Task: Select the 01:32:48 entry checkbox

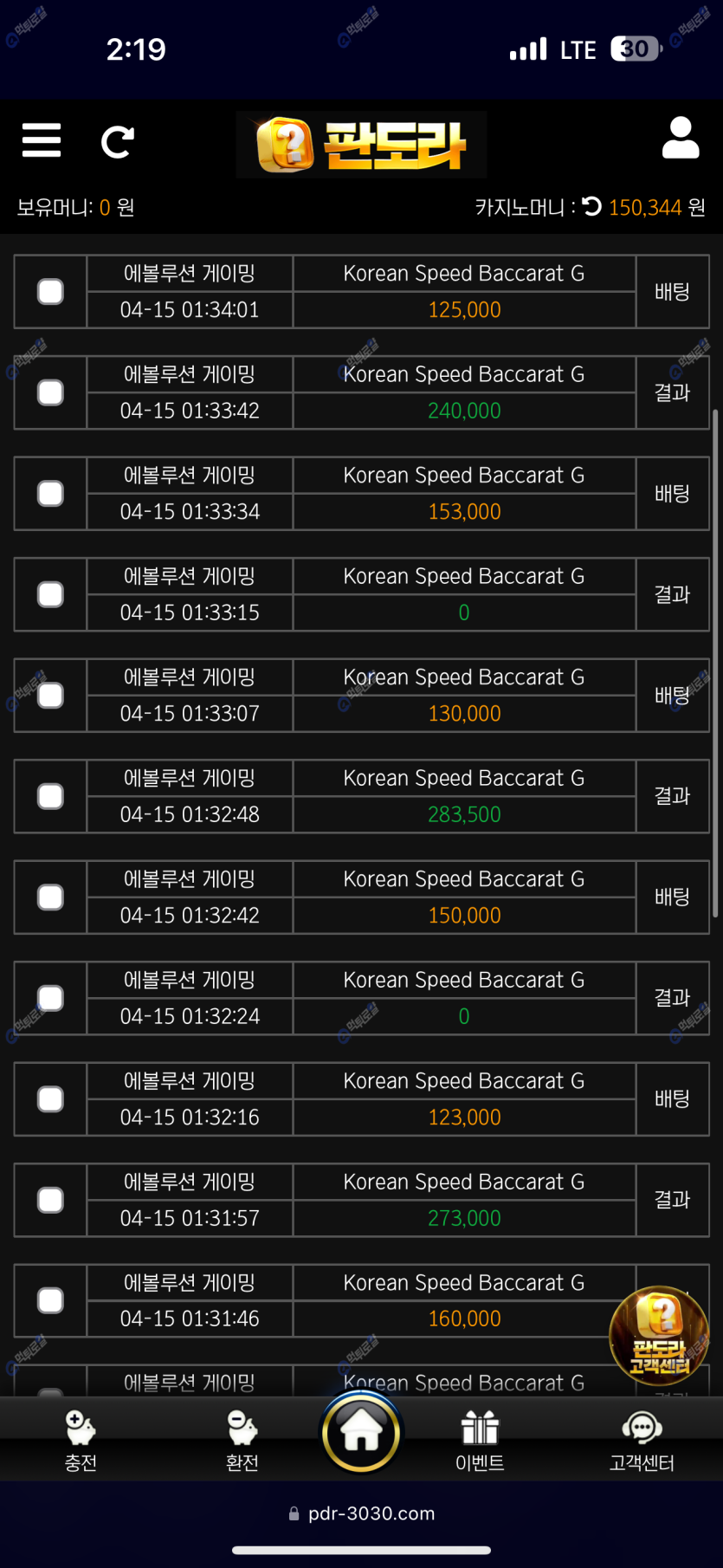Action: [50, 796]
